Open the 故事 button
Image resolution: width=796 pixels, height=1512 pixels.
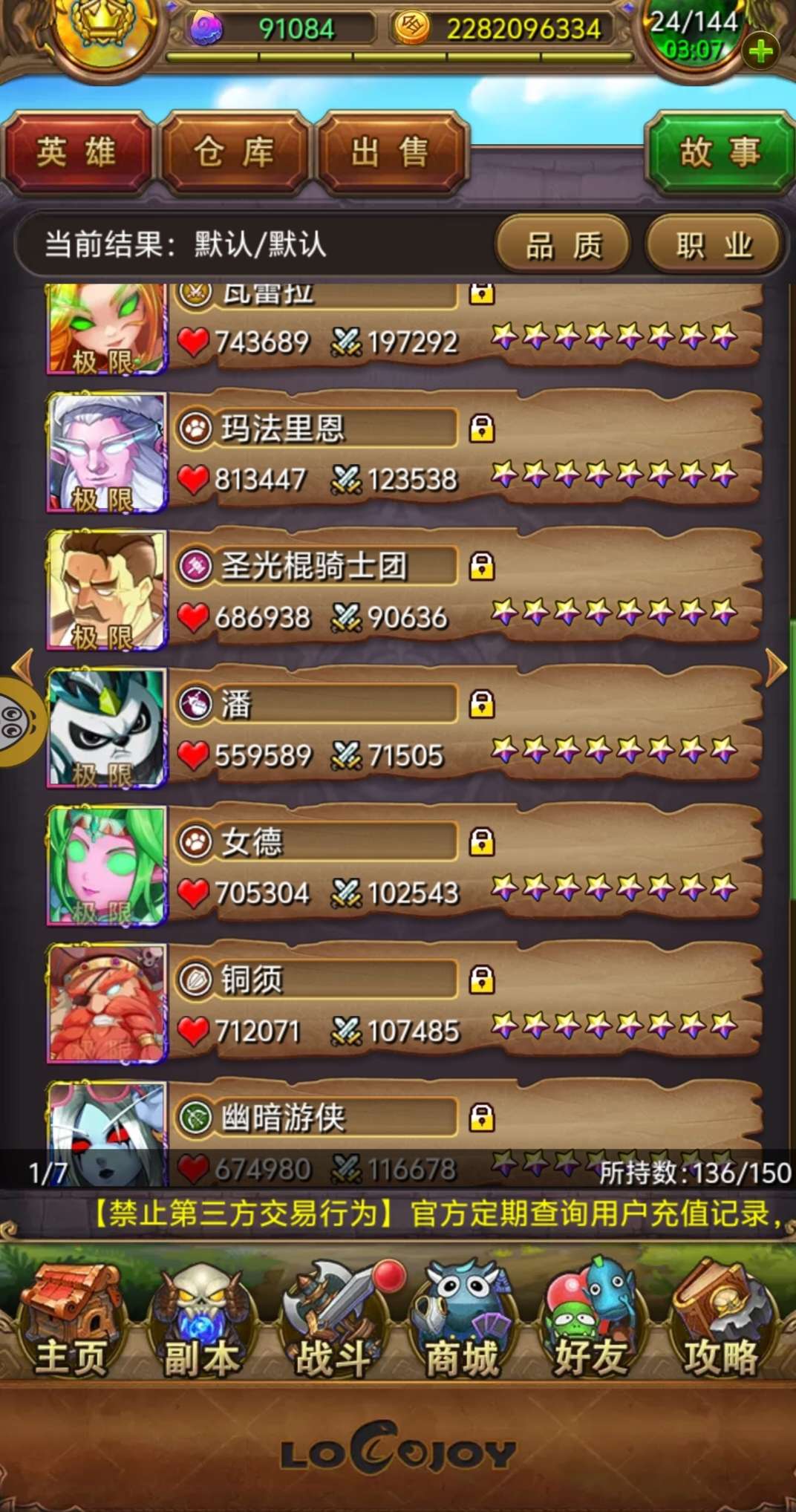tap(720, 153)
